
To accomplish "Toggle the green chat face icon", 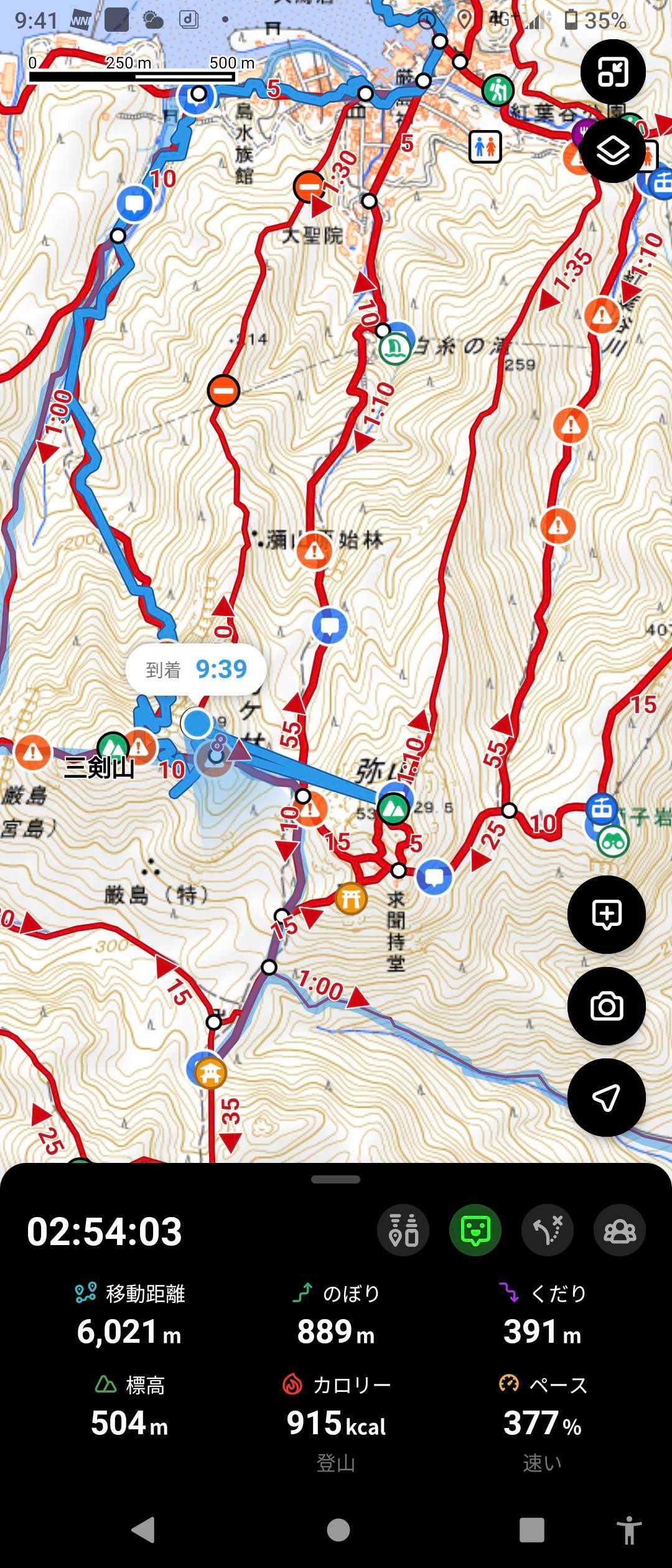I will point(475,1230).
